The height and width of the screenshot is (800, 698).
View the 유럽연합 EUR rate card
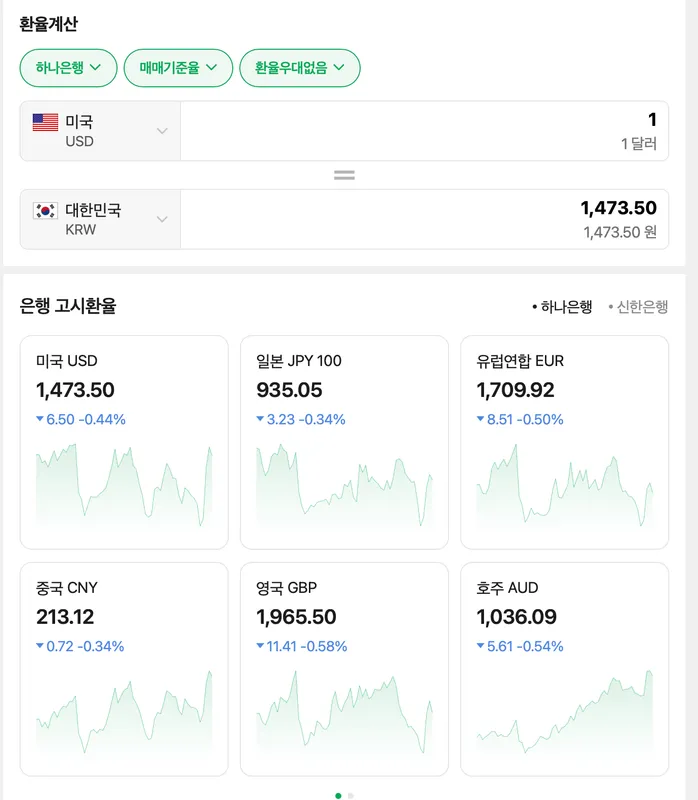(564, 442)
